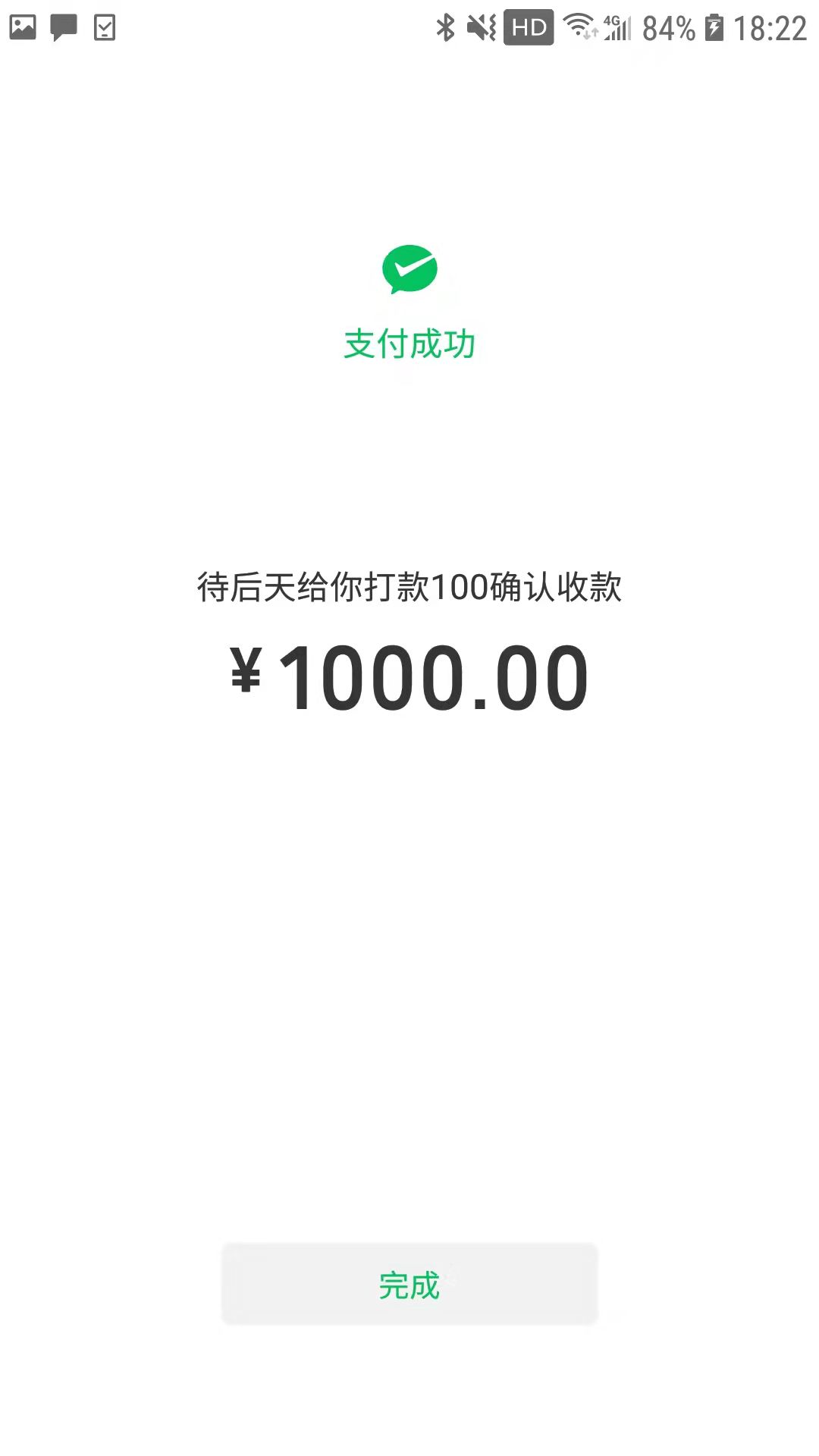The height and width of the screenshot is (1456, 819).
Task: Tap the 支付成功 success label
Action: click(x=409, y=342)
